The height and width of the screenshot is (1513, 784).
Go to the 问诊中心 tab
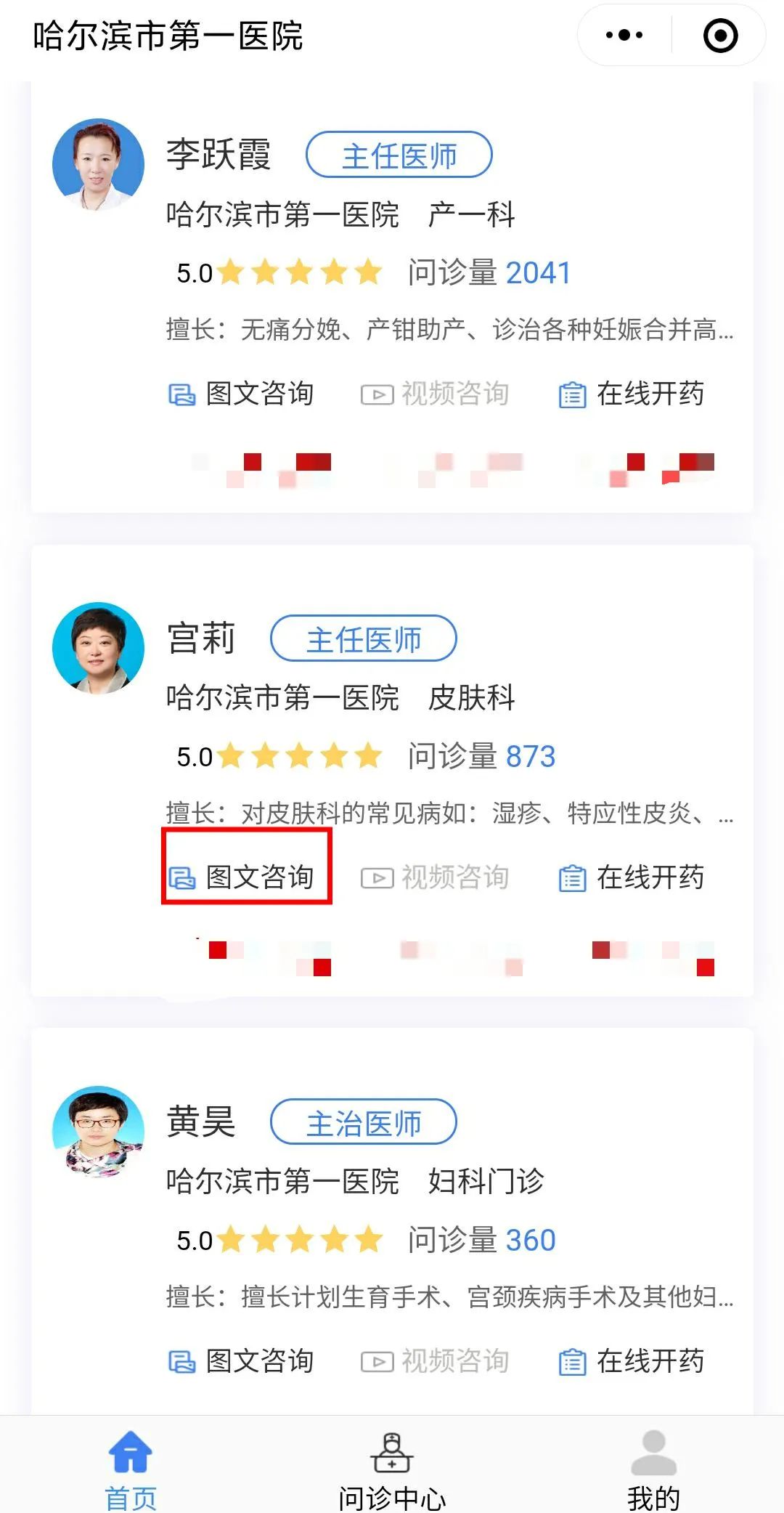coord(392,1467)
